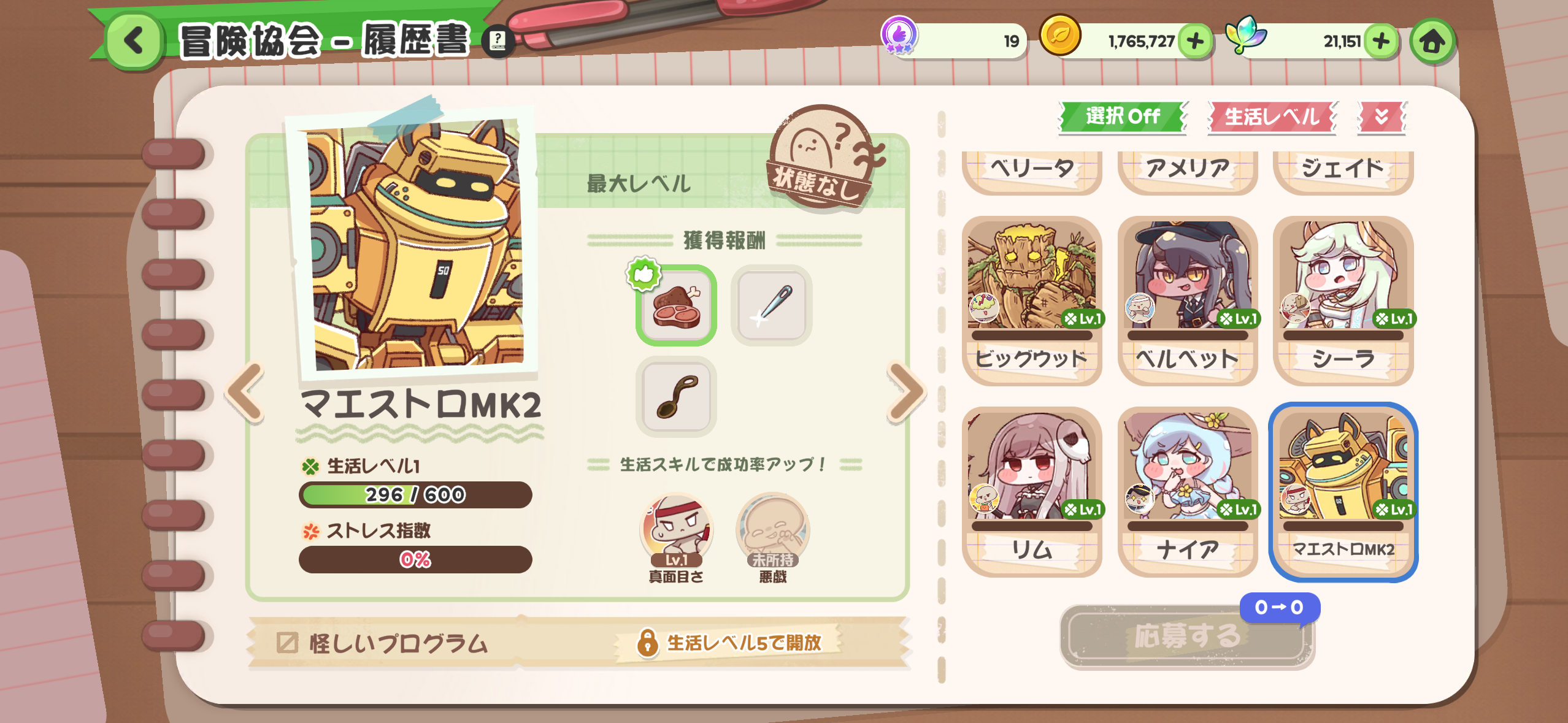1568x723 pixels.
Task: Select the シーラ card
Action: pyautogui.click(x=1343, y=300)
